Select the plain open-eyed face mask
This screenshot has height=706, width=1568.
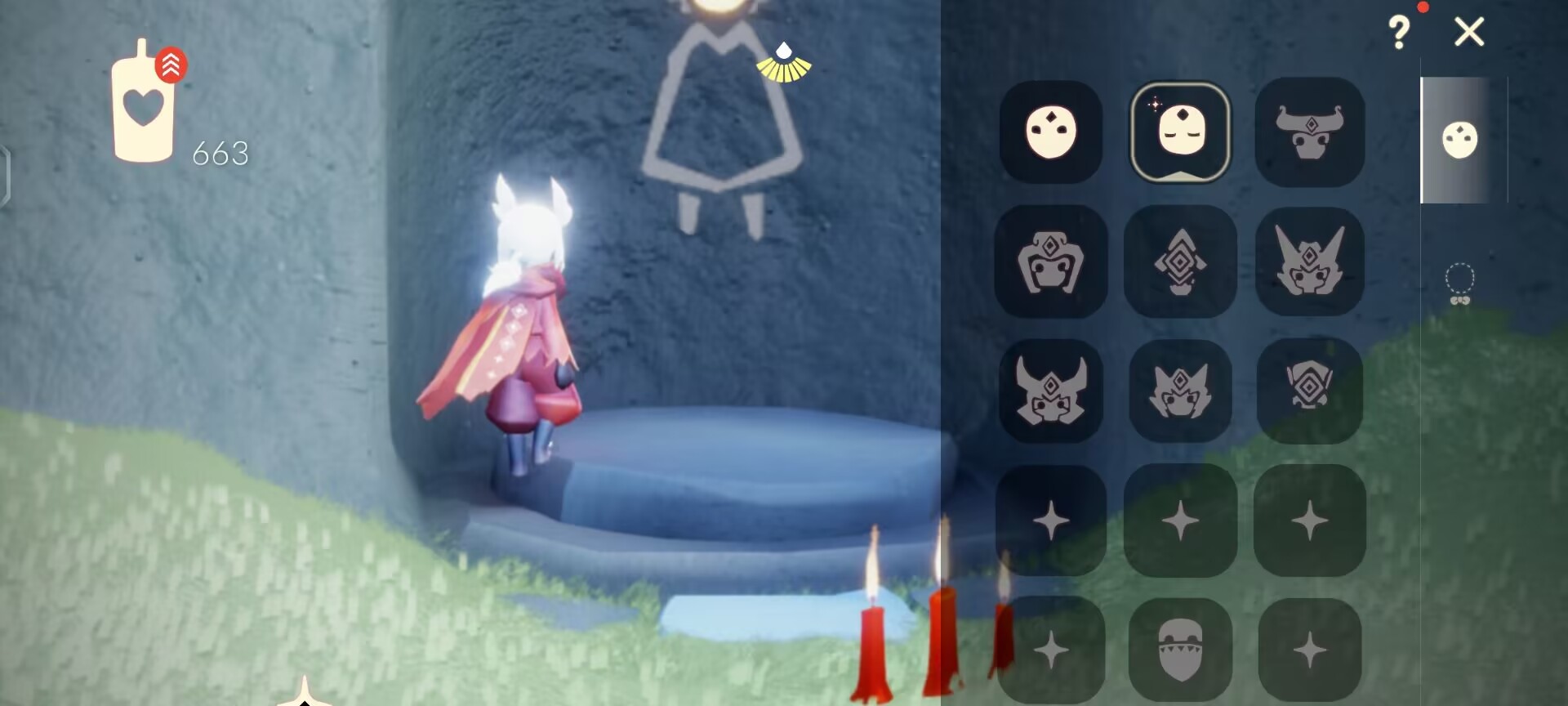pyautogui.click(x=1051, y=132)
